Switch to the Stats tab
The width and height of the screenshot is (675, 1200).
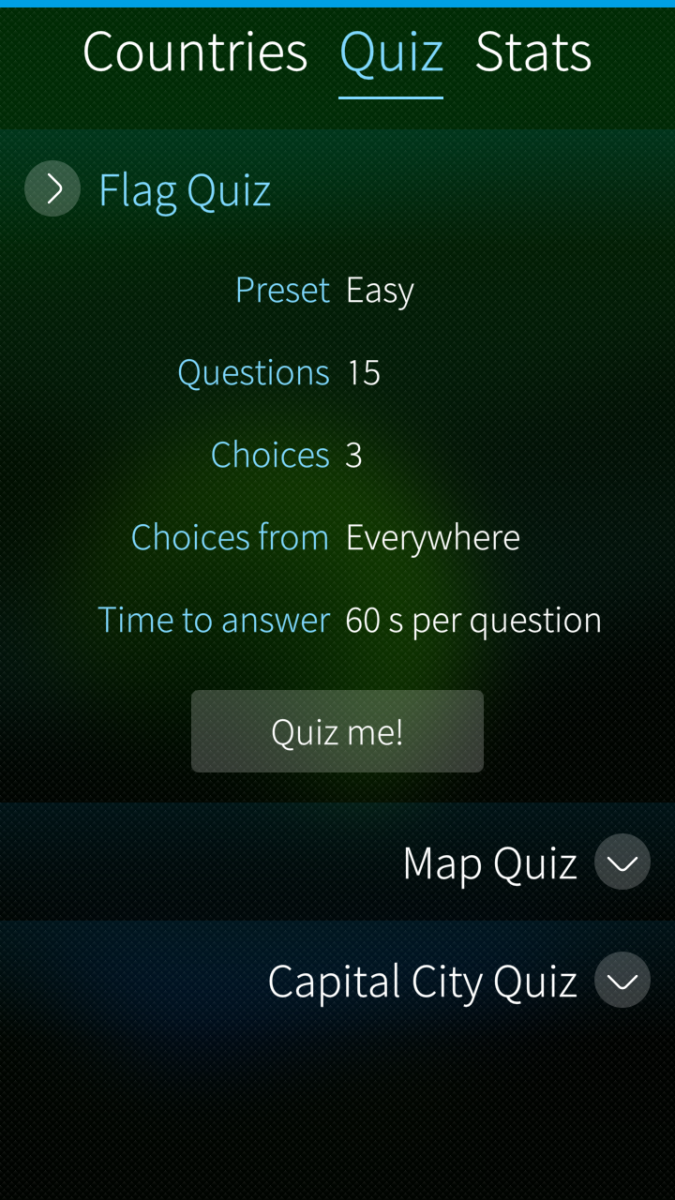(532, 53)
